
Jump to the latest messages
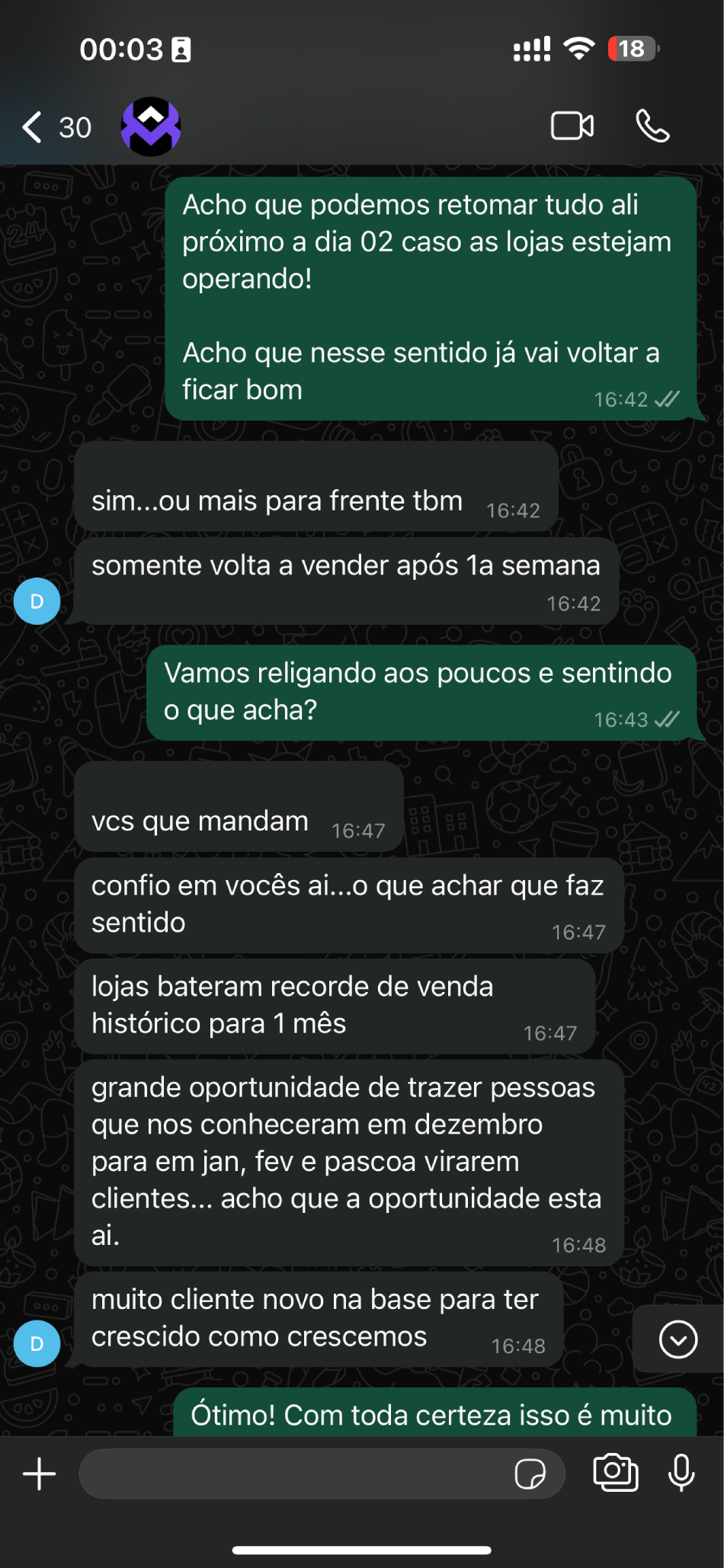pos(678,1339)
